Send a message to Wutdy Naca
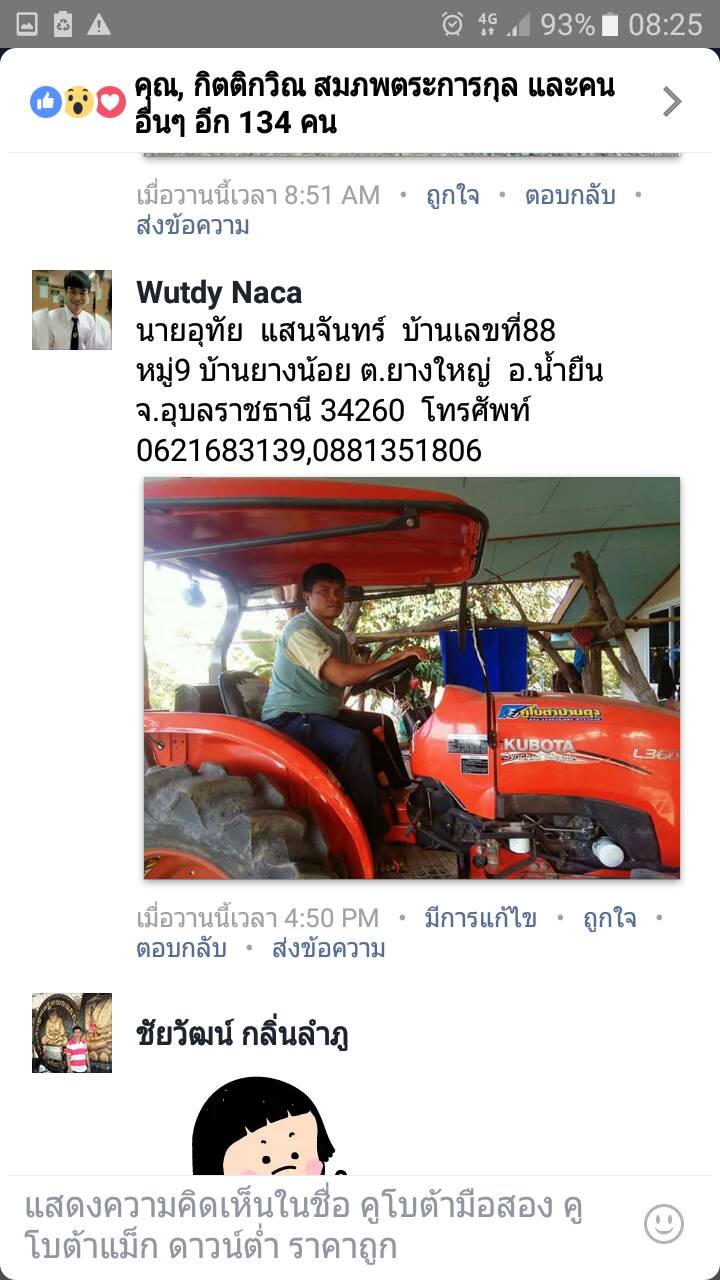The height and width of the screenshot is (1280, 720). tap(328, 948)
